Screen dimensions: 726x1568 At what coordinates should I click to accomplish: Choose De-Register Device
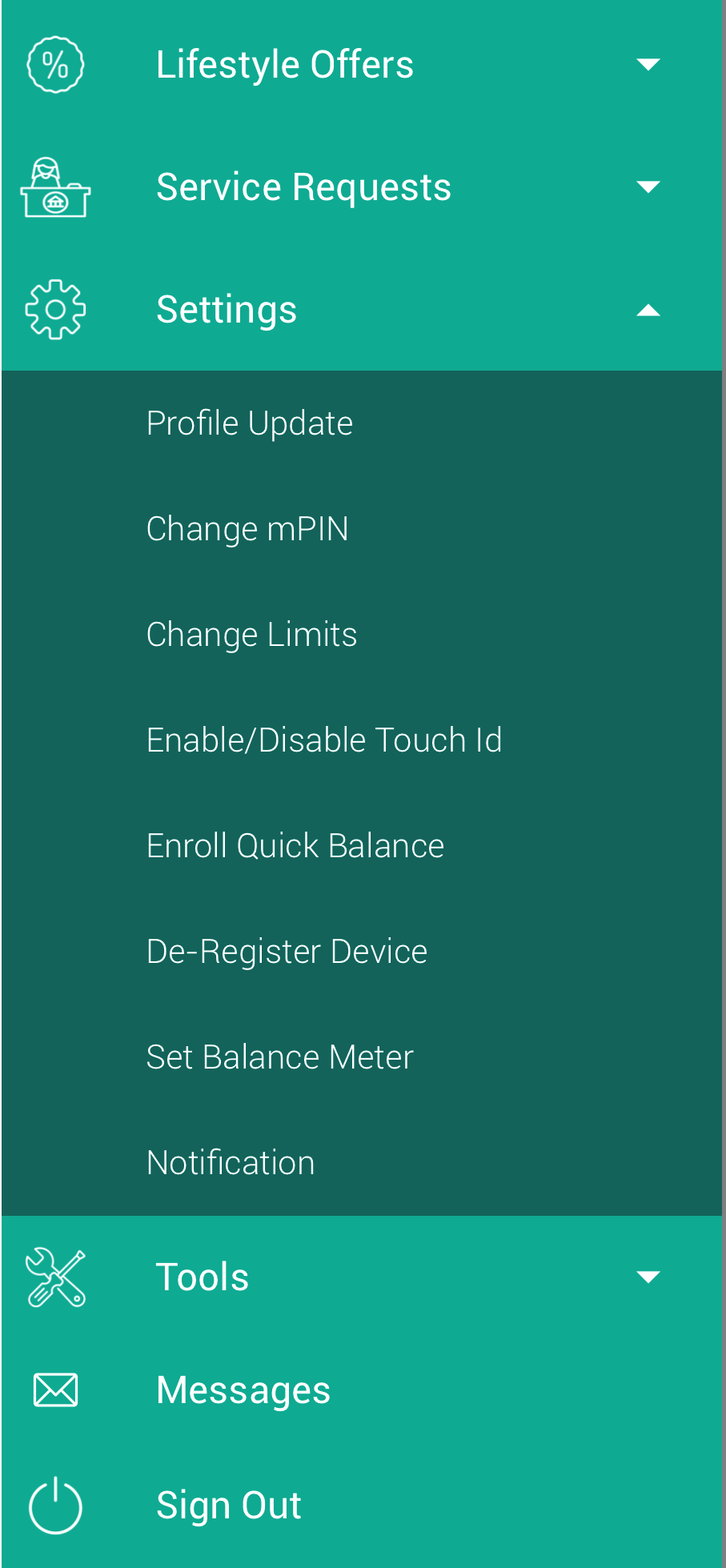362,952
